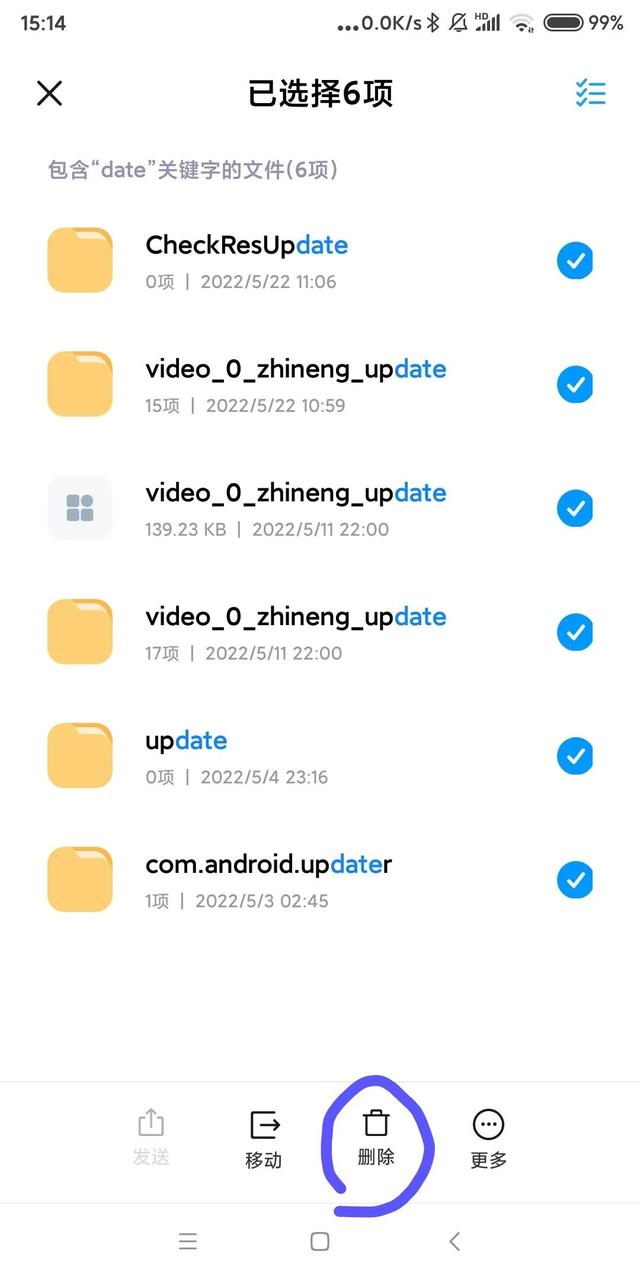Uncheck the CheckResUpdate folder
The width and height of the screenshot is (640, 1280).
click(x=575, y=261)
